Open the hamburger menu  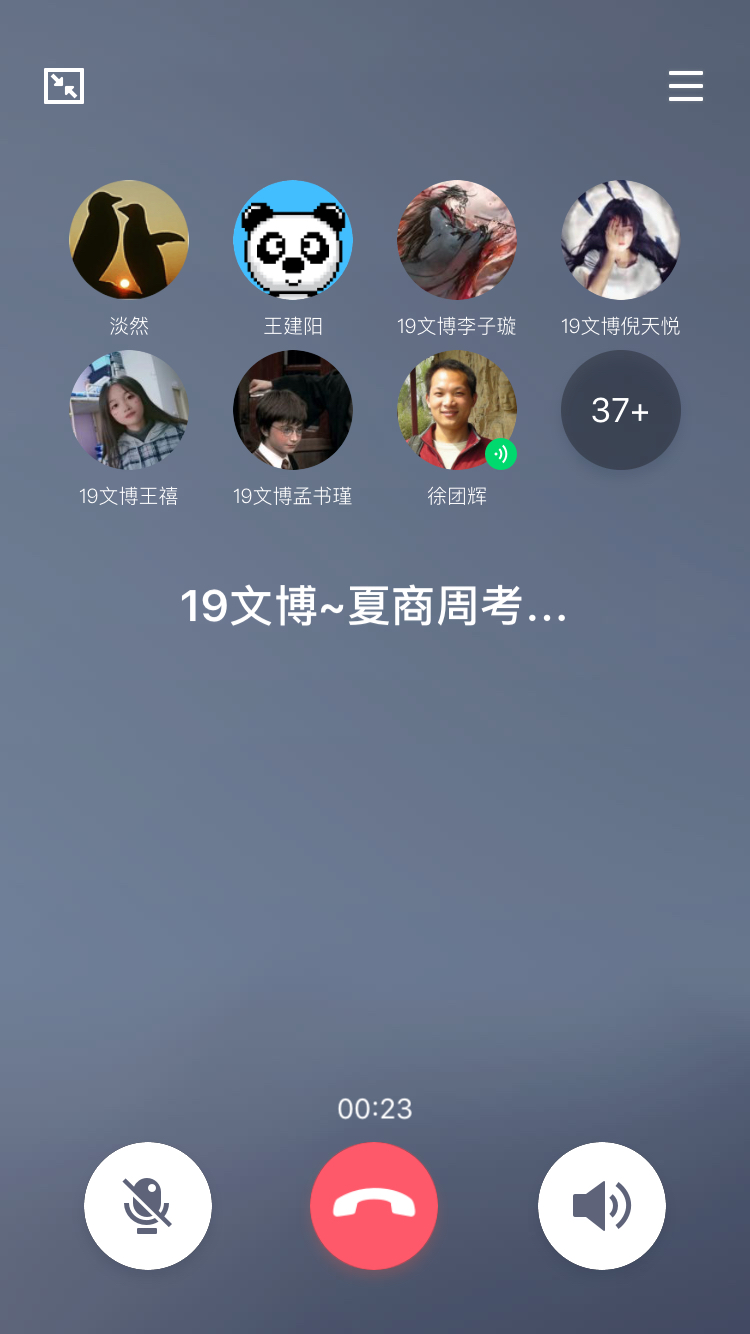point(686,86)
